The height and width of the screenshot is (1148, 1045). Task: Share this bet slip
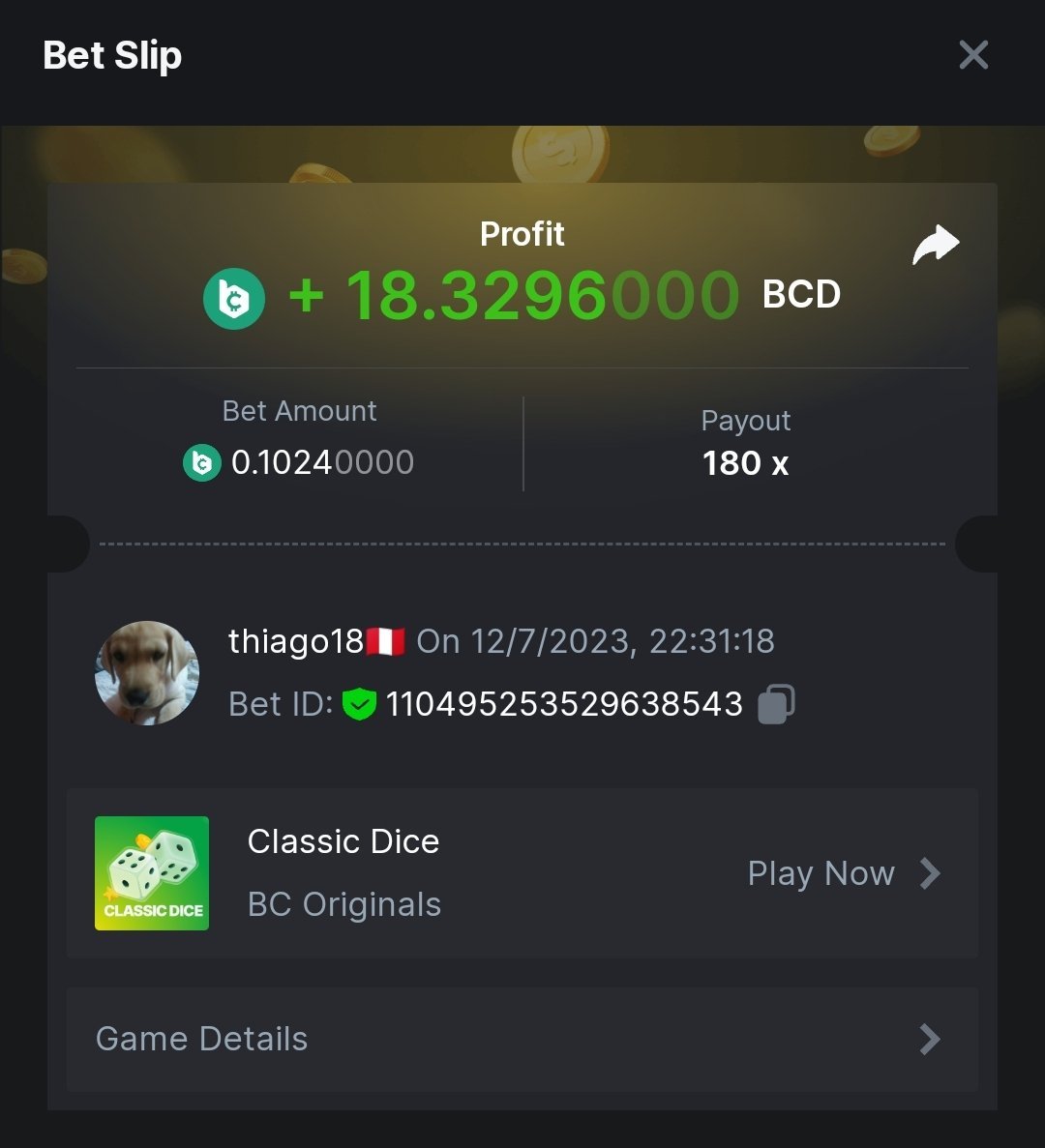[935, 246]
